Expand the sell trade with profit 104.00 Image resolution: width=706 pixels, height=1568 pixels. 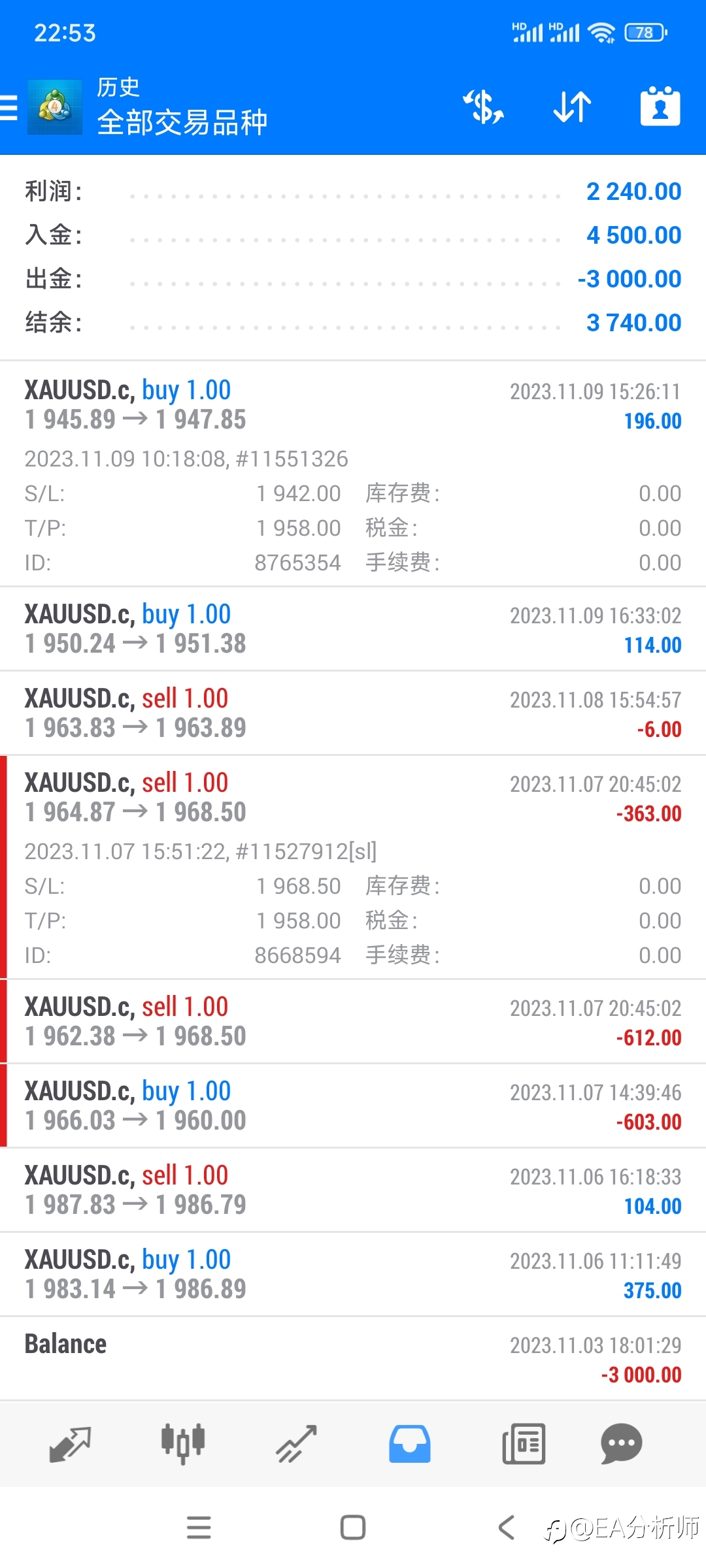353,1190
